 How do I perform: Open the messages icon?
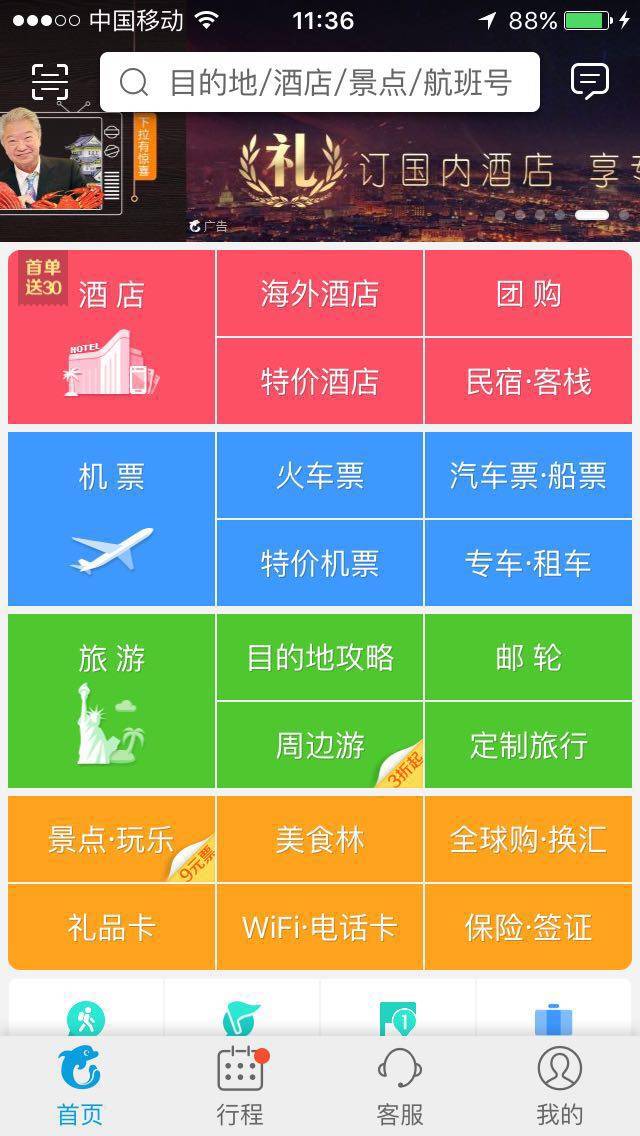point(590,82)
